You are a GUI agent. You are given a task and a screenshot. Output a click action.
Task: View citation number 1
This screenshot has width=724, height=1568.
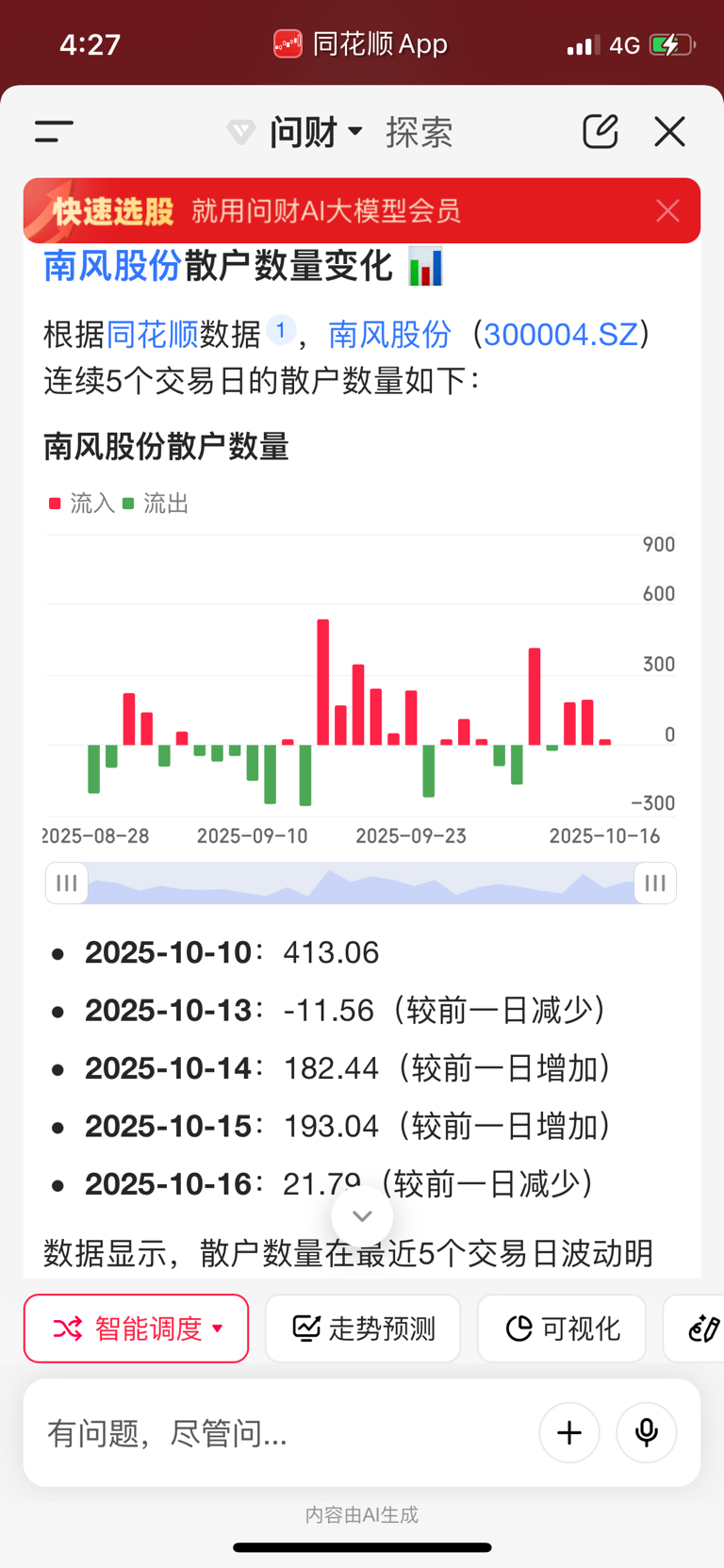pos(281,330)
